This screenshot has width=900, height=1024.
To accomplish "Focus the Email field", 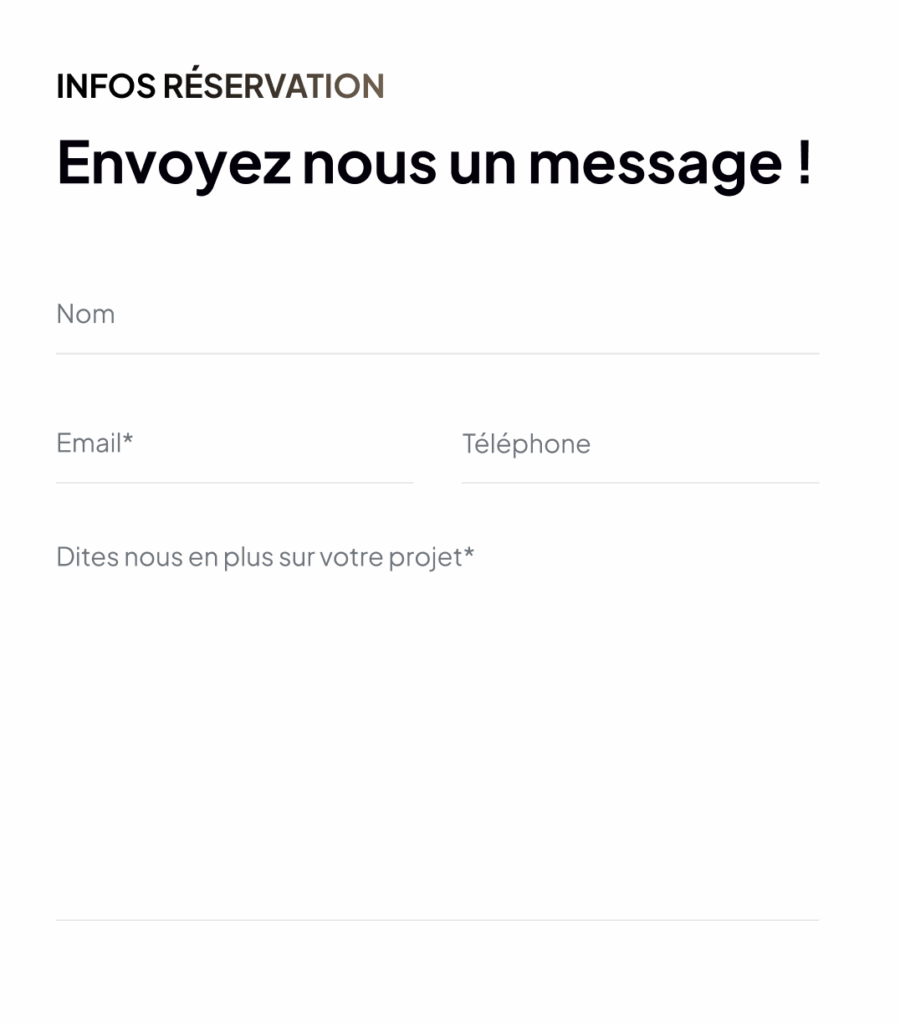I will 234,444.
